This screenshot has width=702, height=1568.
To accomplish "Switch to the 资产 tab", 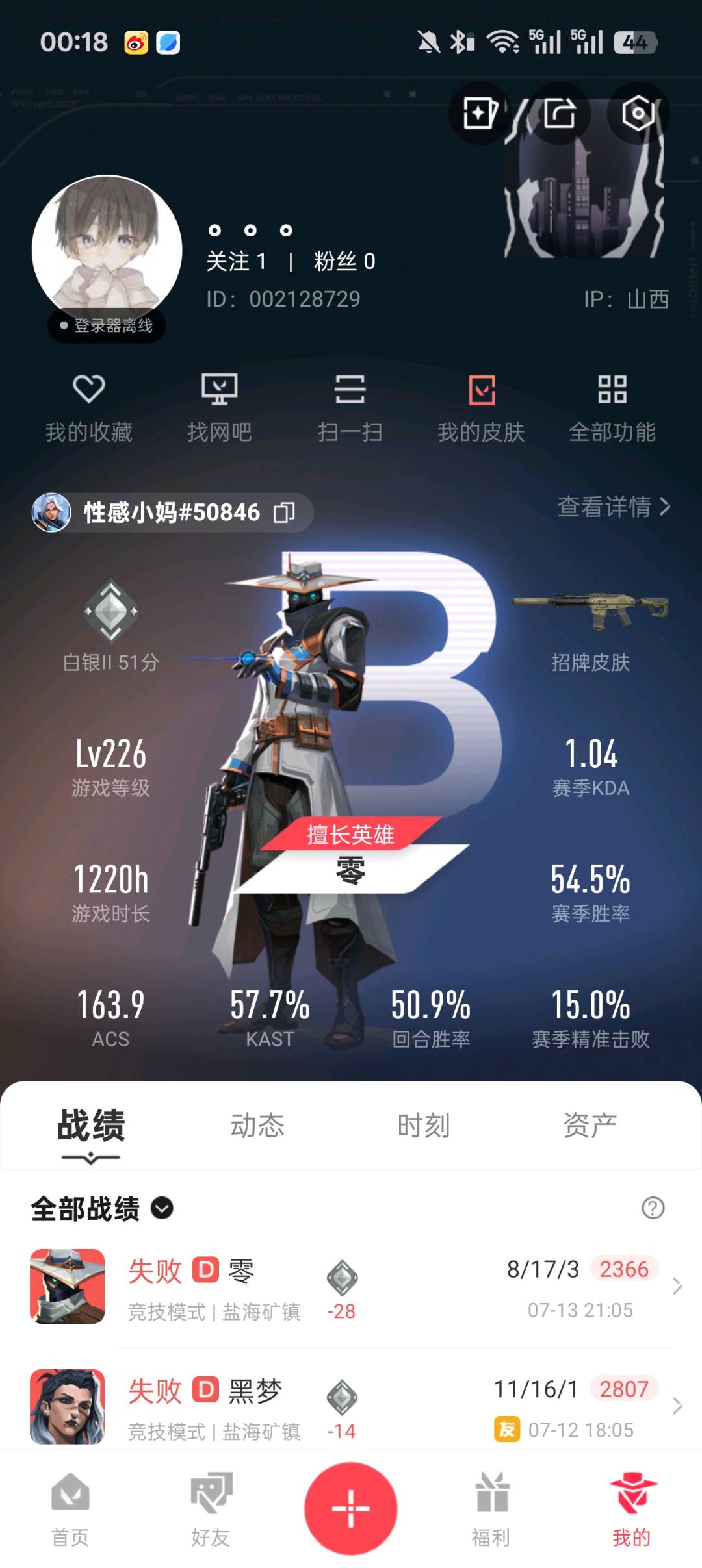I will tap(590, 1126).
